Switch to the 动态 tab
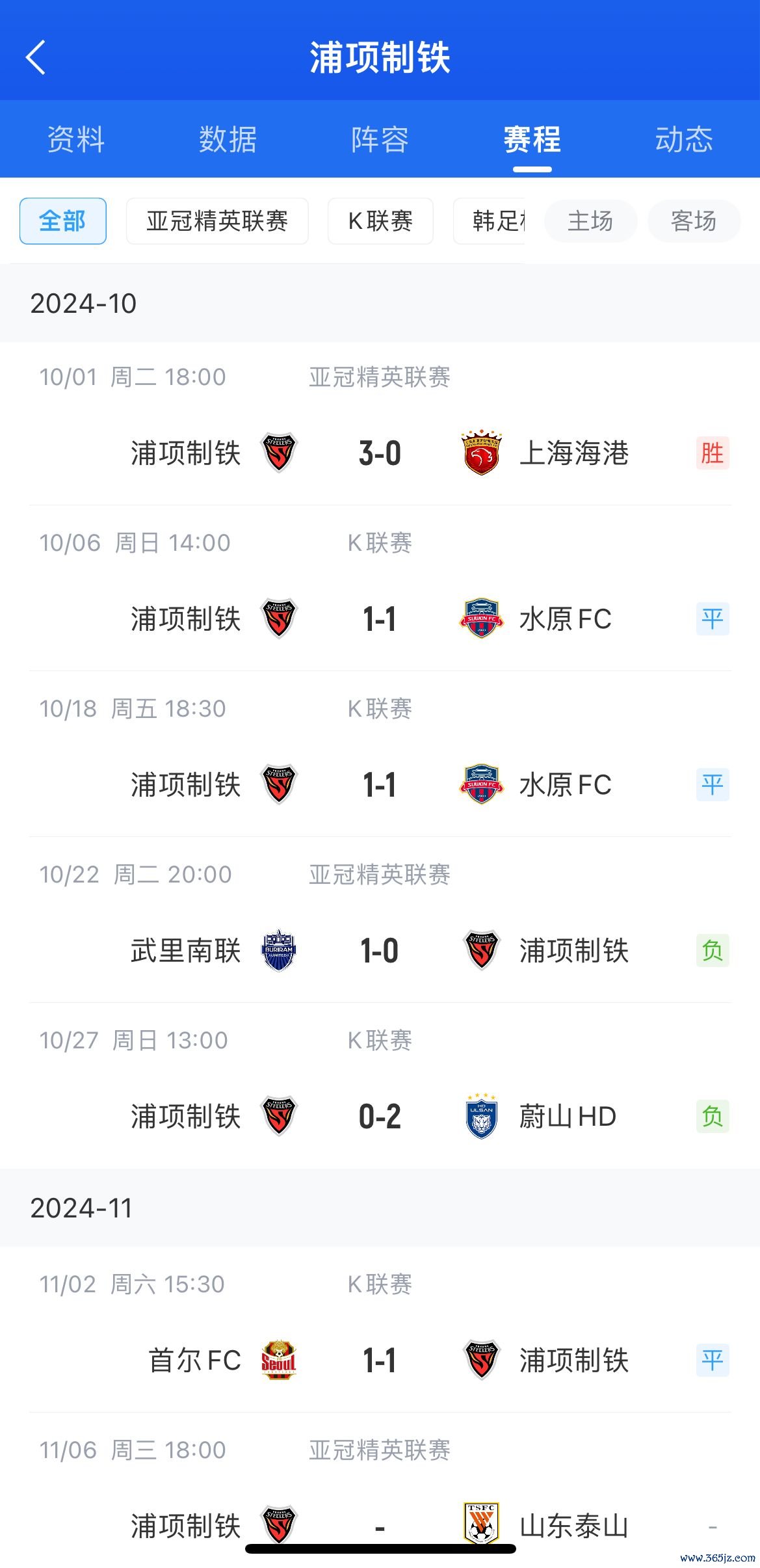Screen dimensions: 760x1568 (684, 139)
